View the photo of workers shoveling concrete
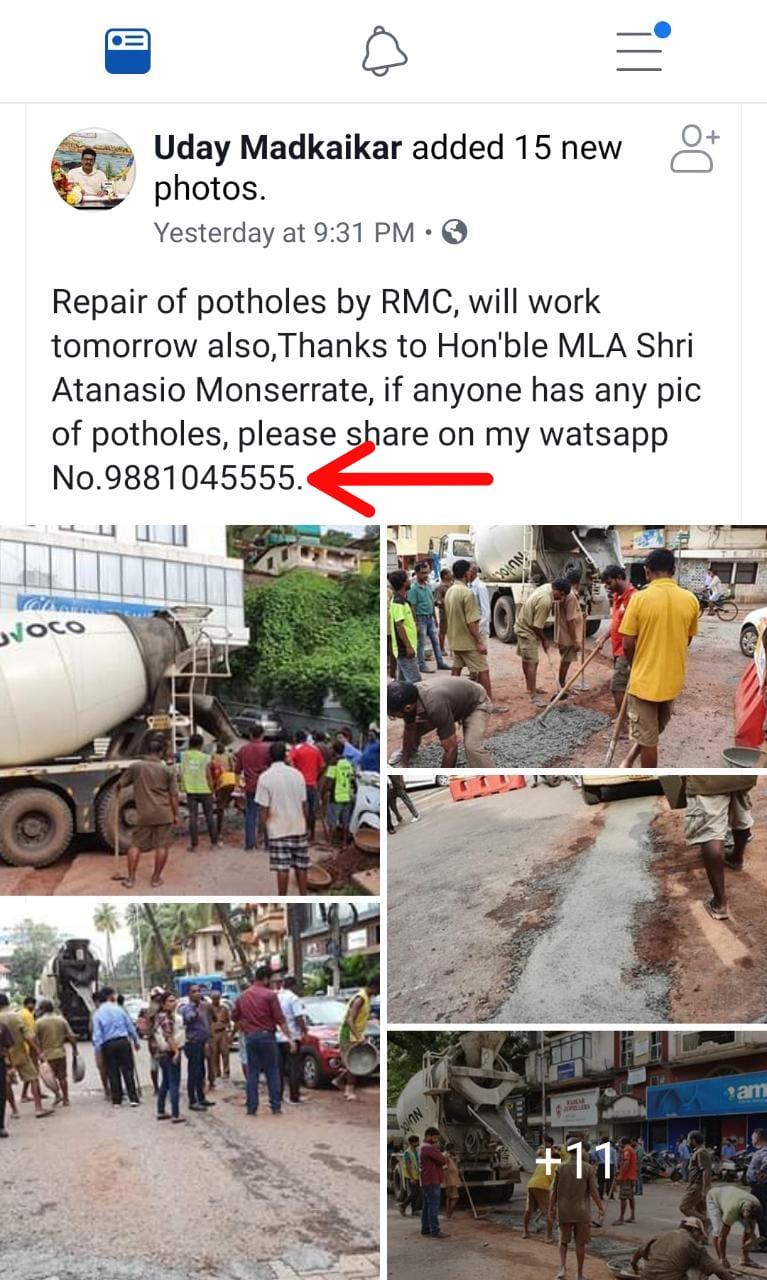767x1280 pixels. point(575,640)
